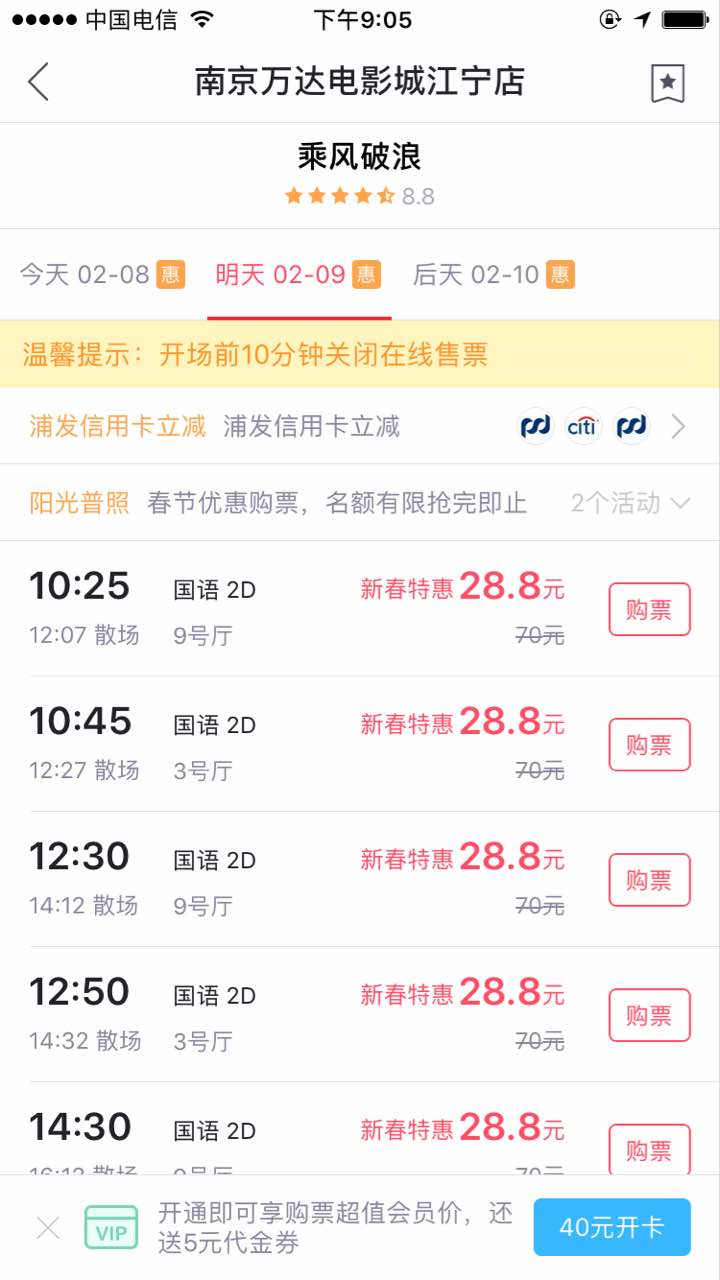Screen dimensions: 720x1280
Task: Get tickets for the 12:50 showing
Action: [x=649, y=1014]
